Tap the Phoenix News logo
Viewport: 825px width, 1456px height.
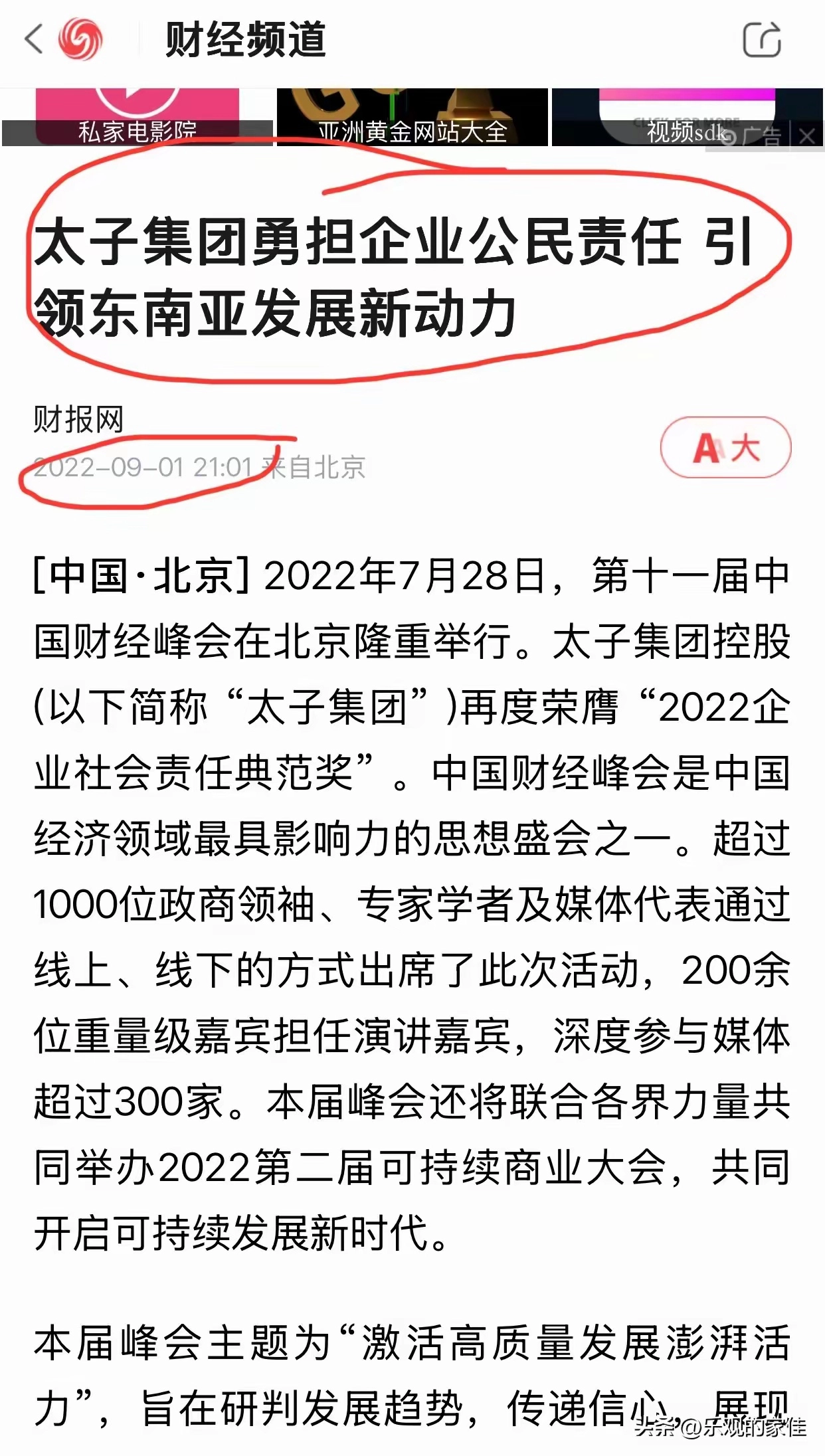click(x=80, y=37)
